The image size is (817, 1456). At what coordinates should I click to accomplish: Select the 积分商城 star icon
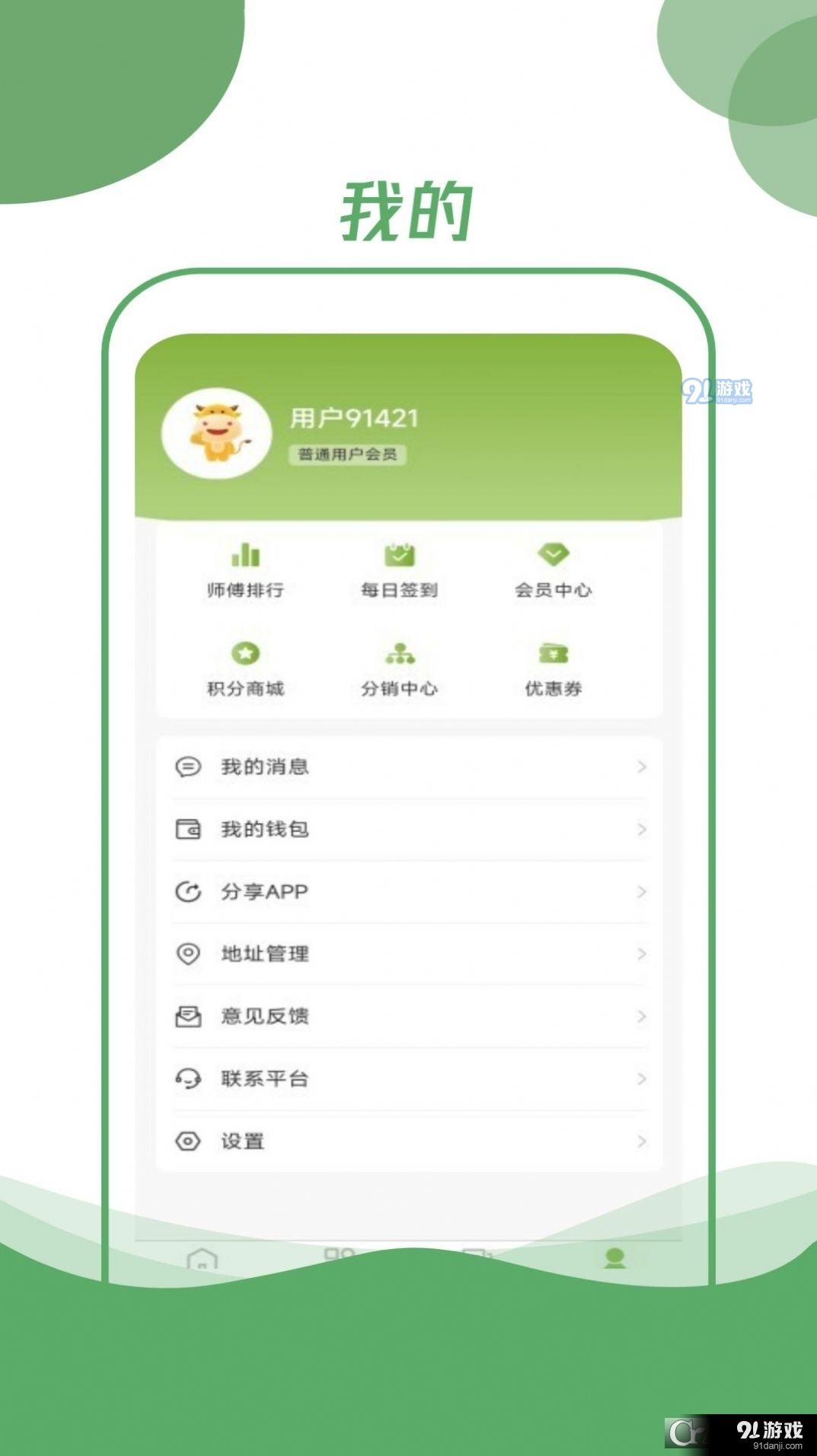point(244,655)
